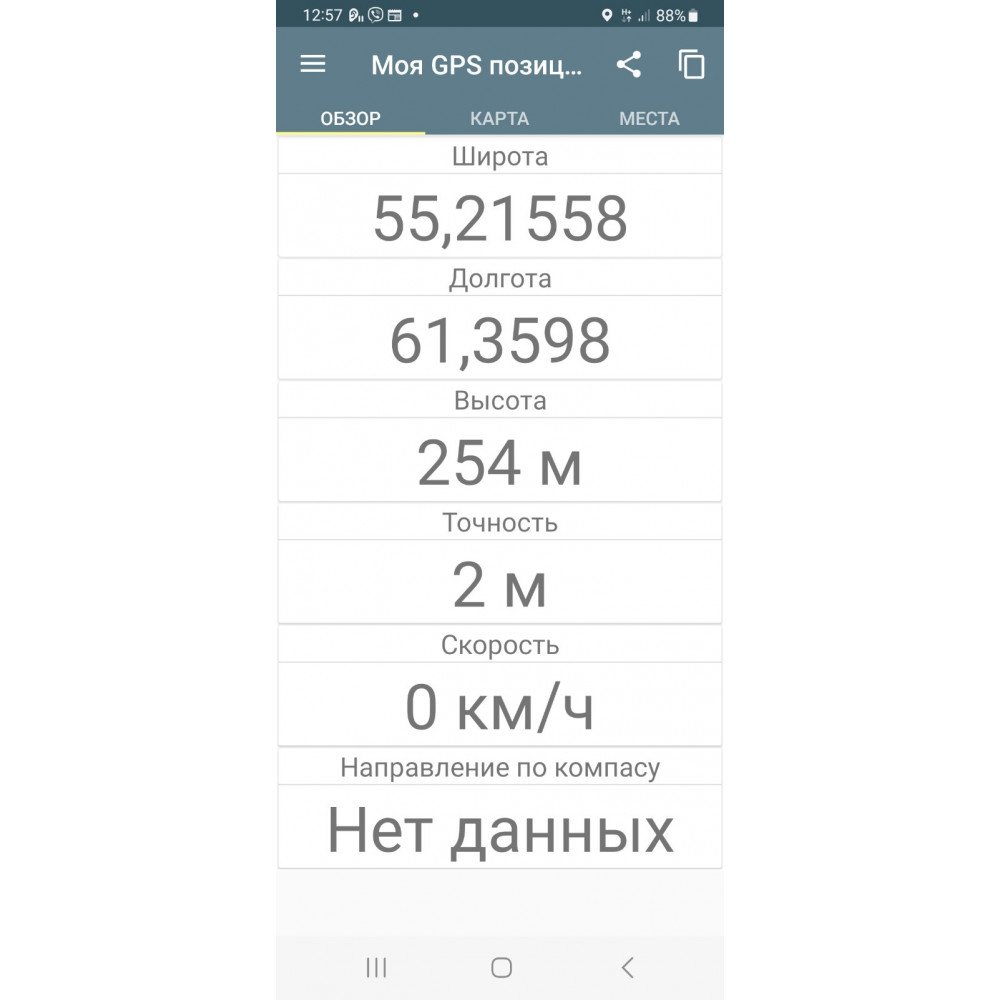The height and width of the screenshot is (1000, 1000).
Task: Share the current GPS position
Action: [x=628, y=64]
